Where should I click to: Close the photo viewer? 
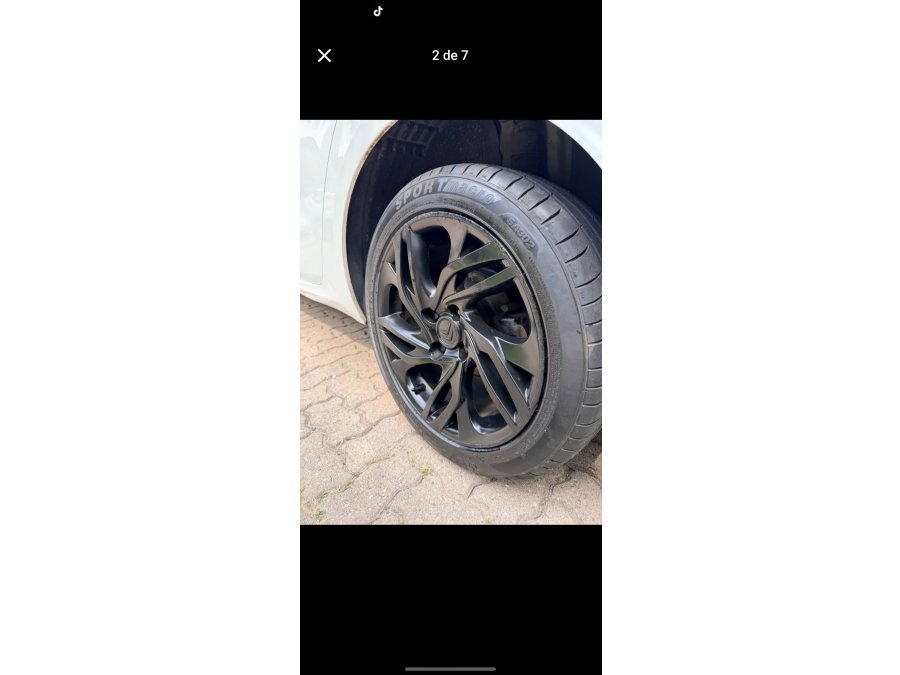point(324,56)
